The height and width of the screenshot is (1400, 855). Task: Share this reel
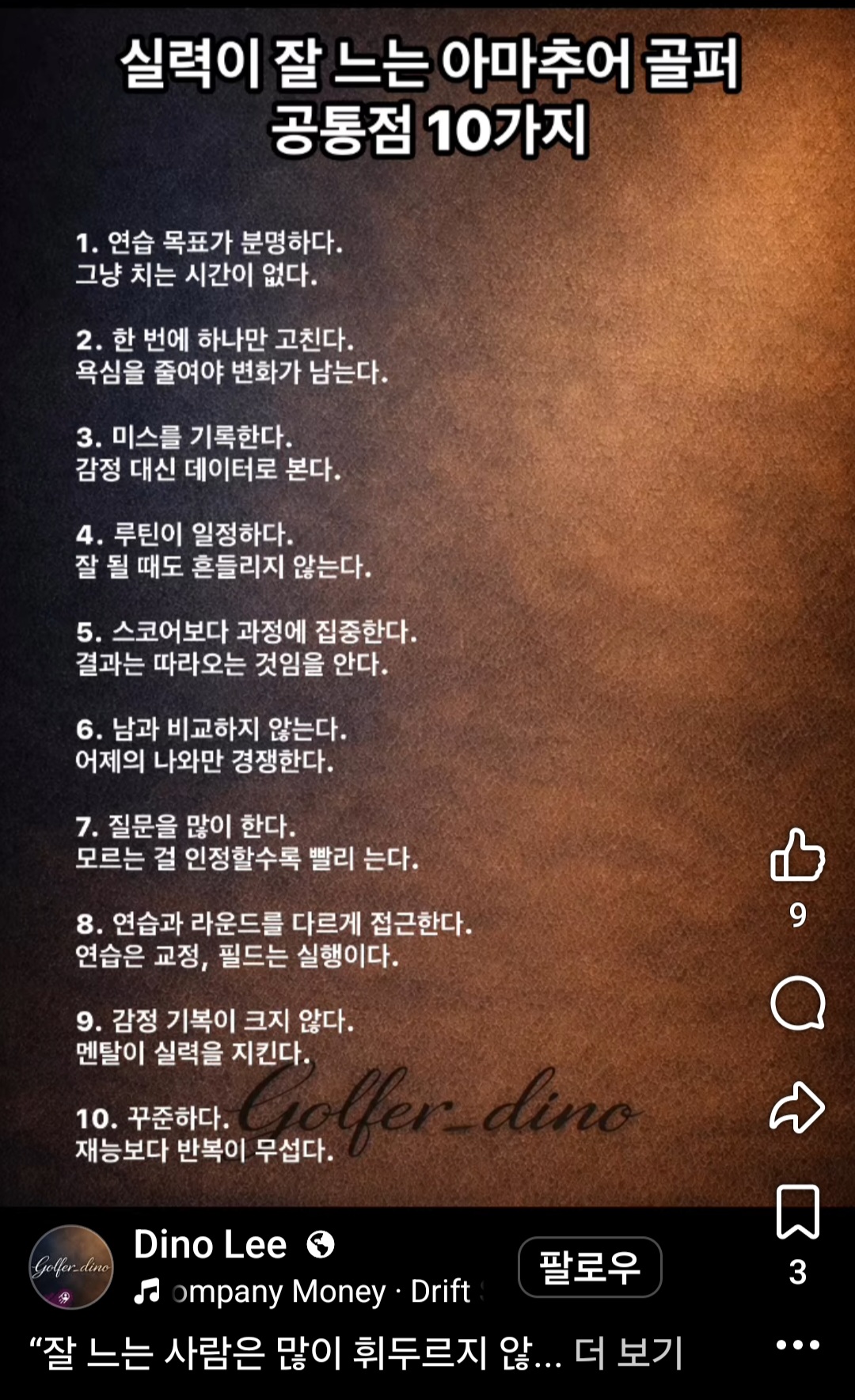[x=797, y=1106]
